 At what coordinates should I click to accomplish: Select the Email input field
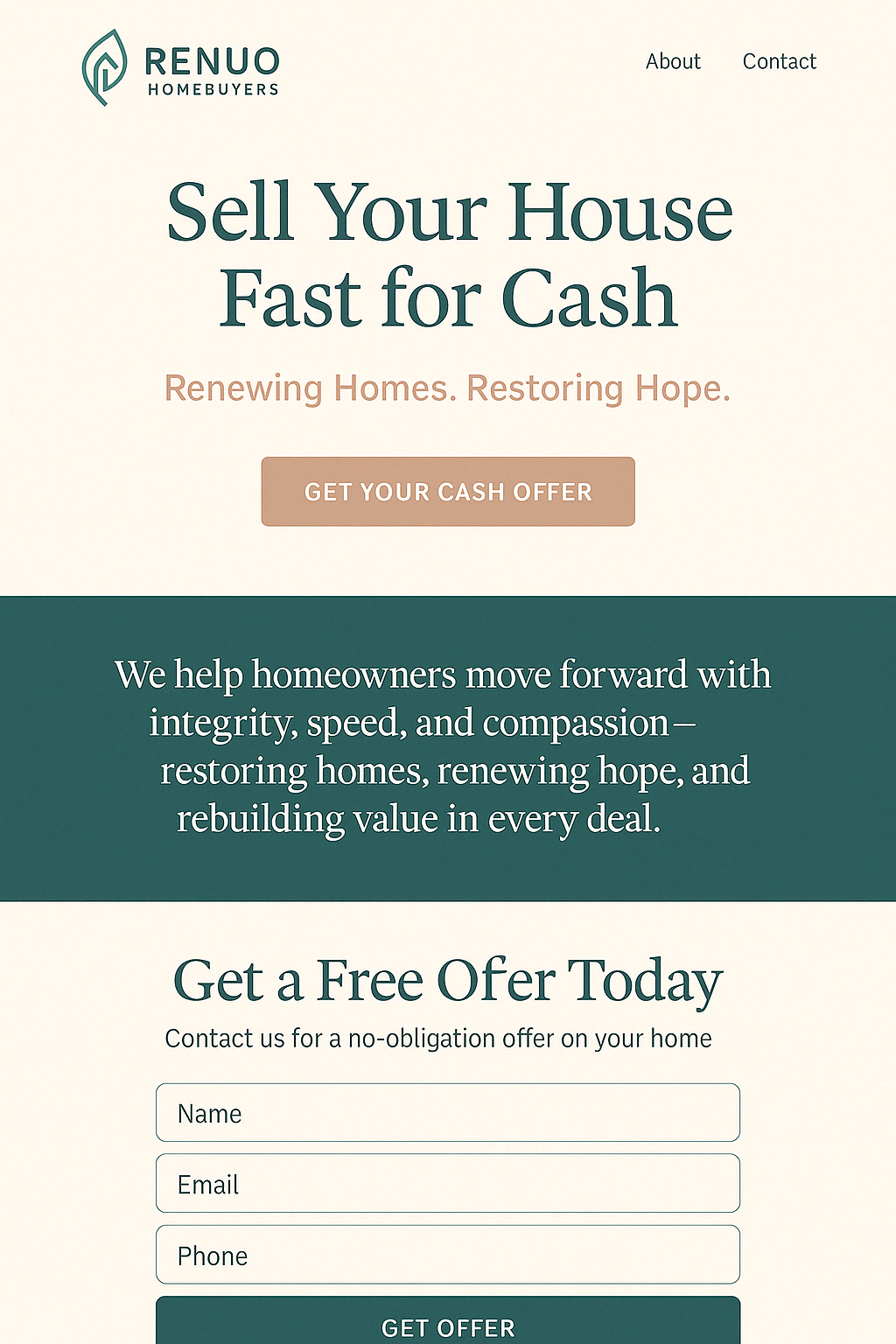pos(448,1184)
